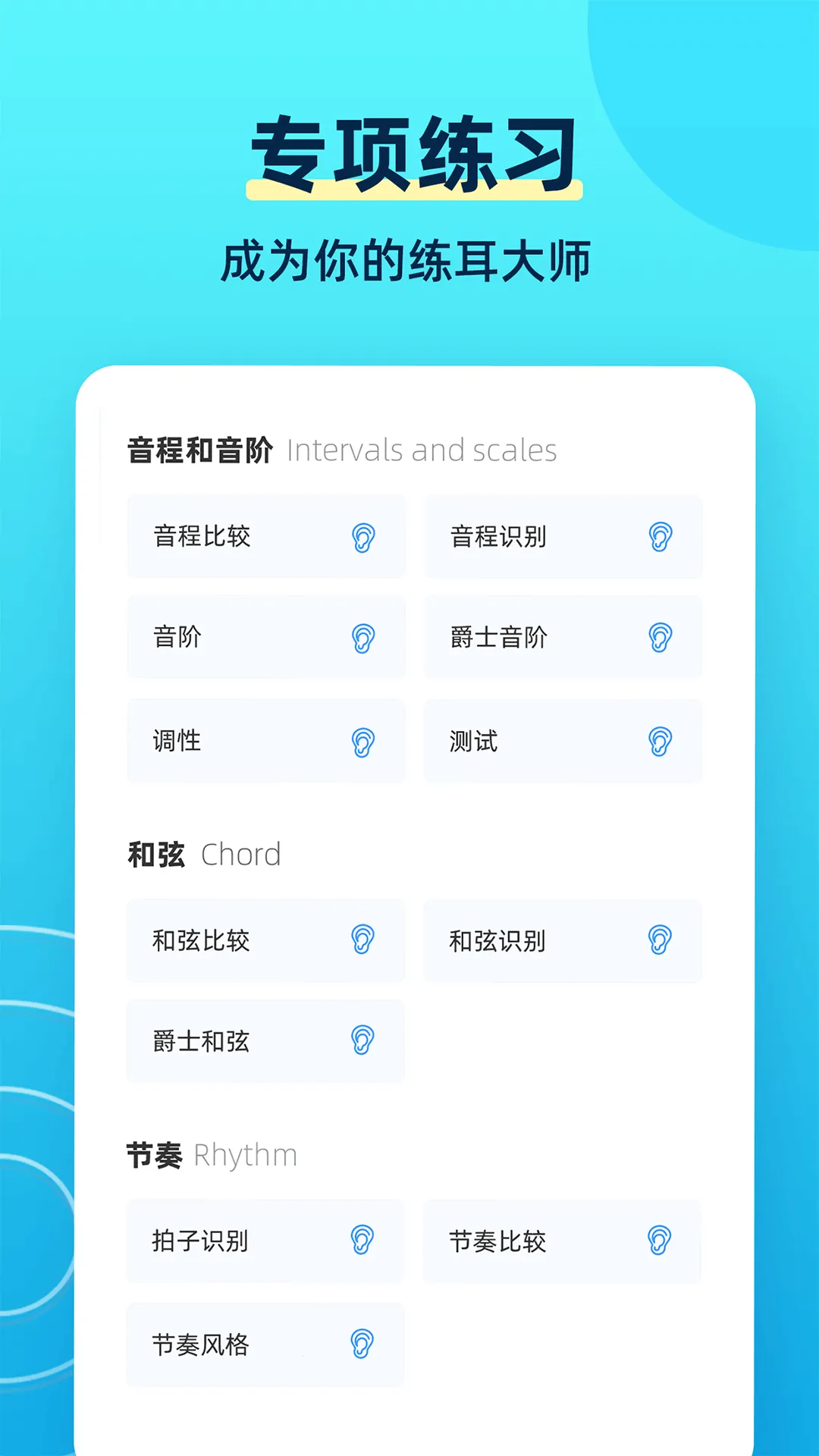
Task: Tap the ear icon beside 测试
Action: [661, 742]
